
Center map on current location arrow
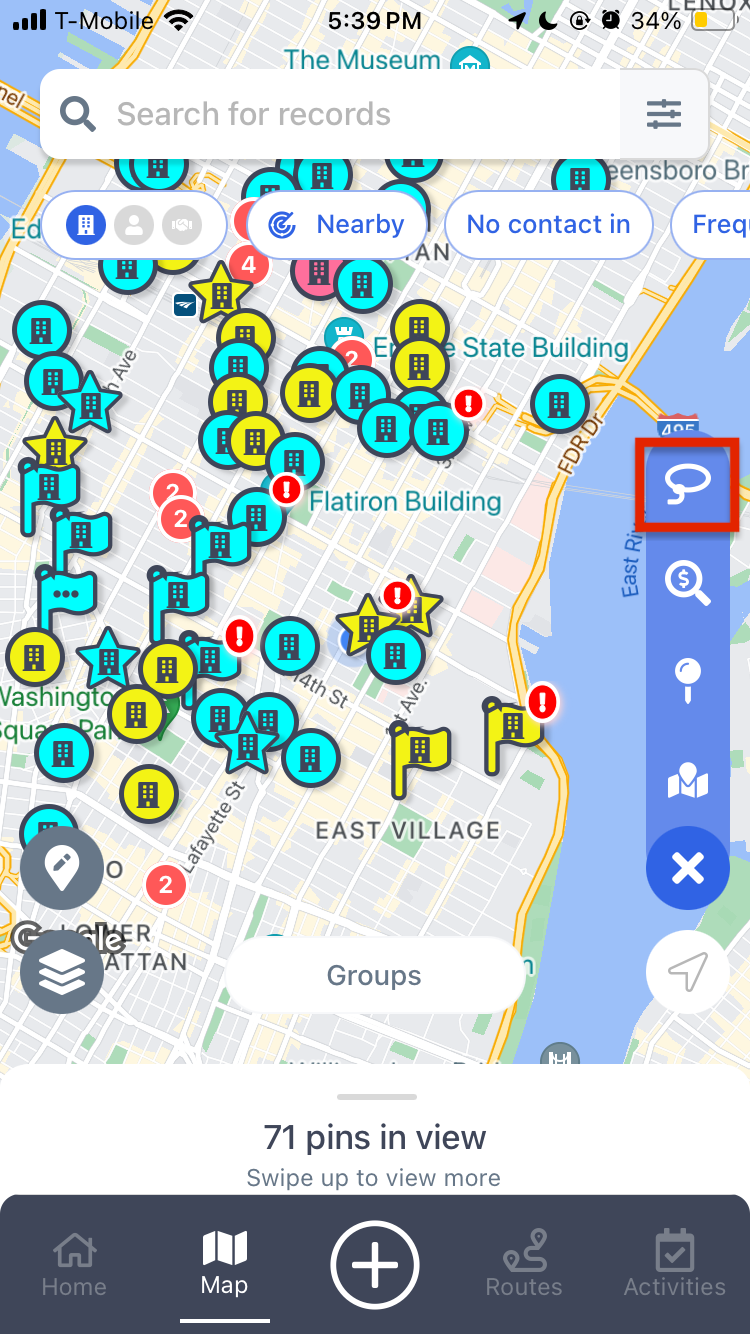[688, 971]
